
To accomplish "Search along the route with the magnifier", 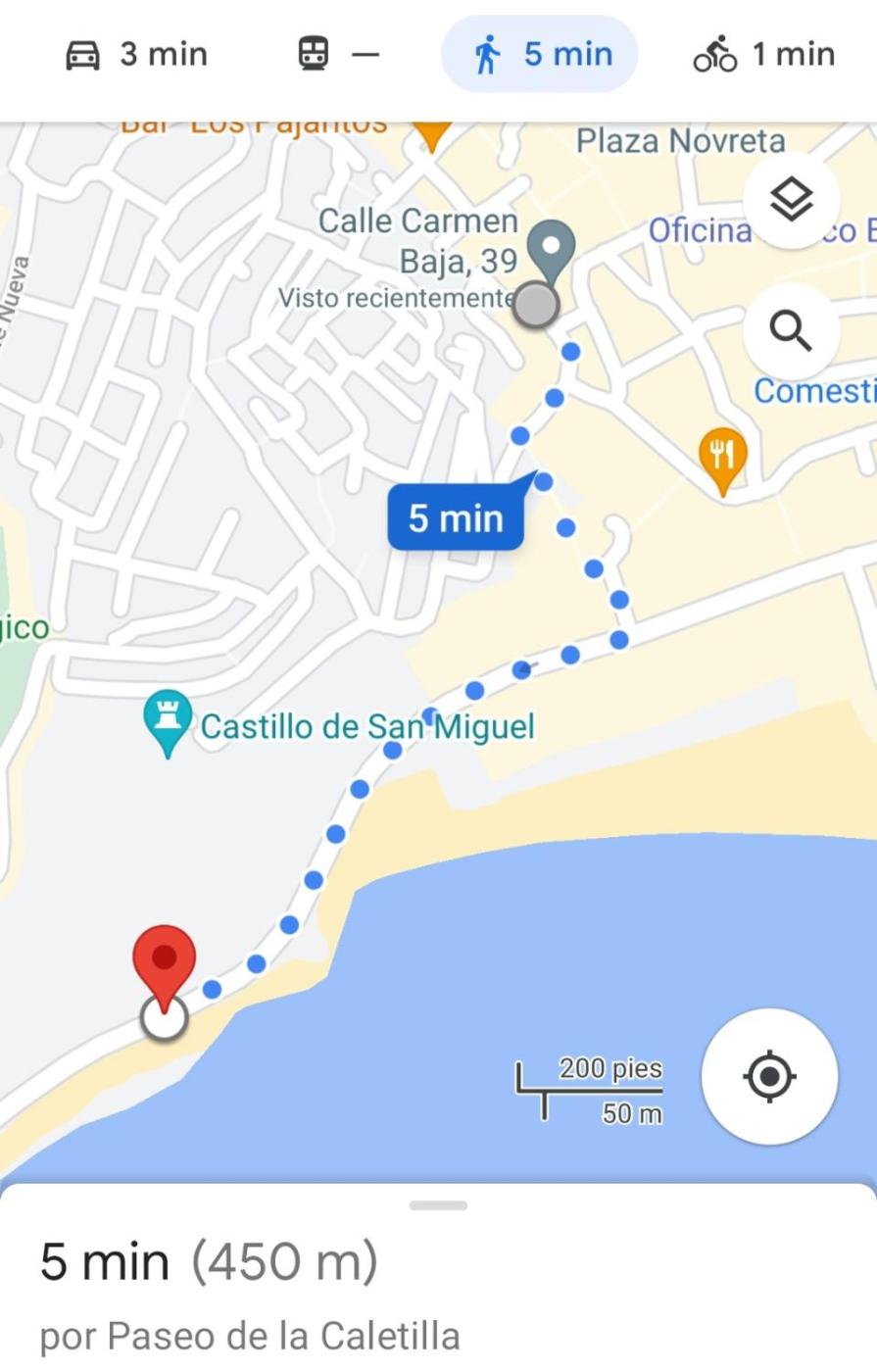I will click(791, 331).
